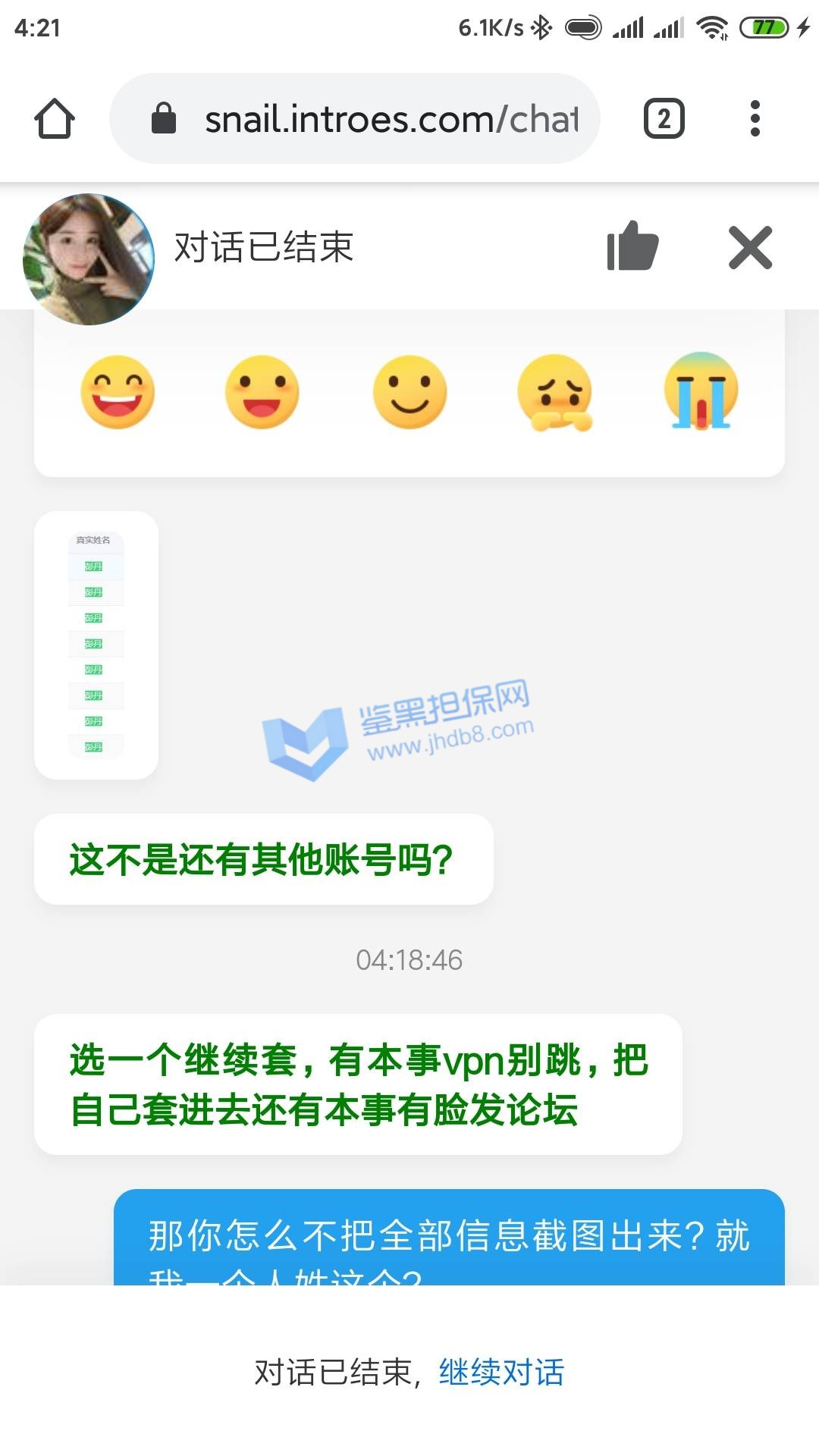This screenshot has height=1456, width=819.
Task: Go to the browser home page
Action: 55,119
